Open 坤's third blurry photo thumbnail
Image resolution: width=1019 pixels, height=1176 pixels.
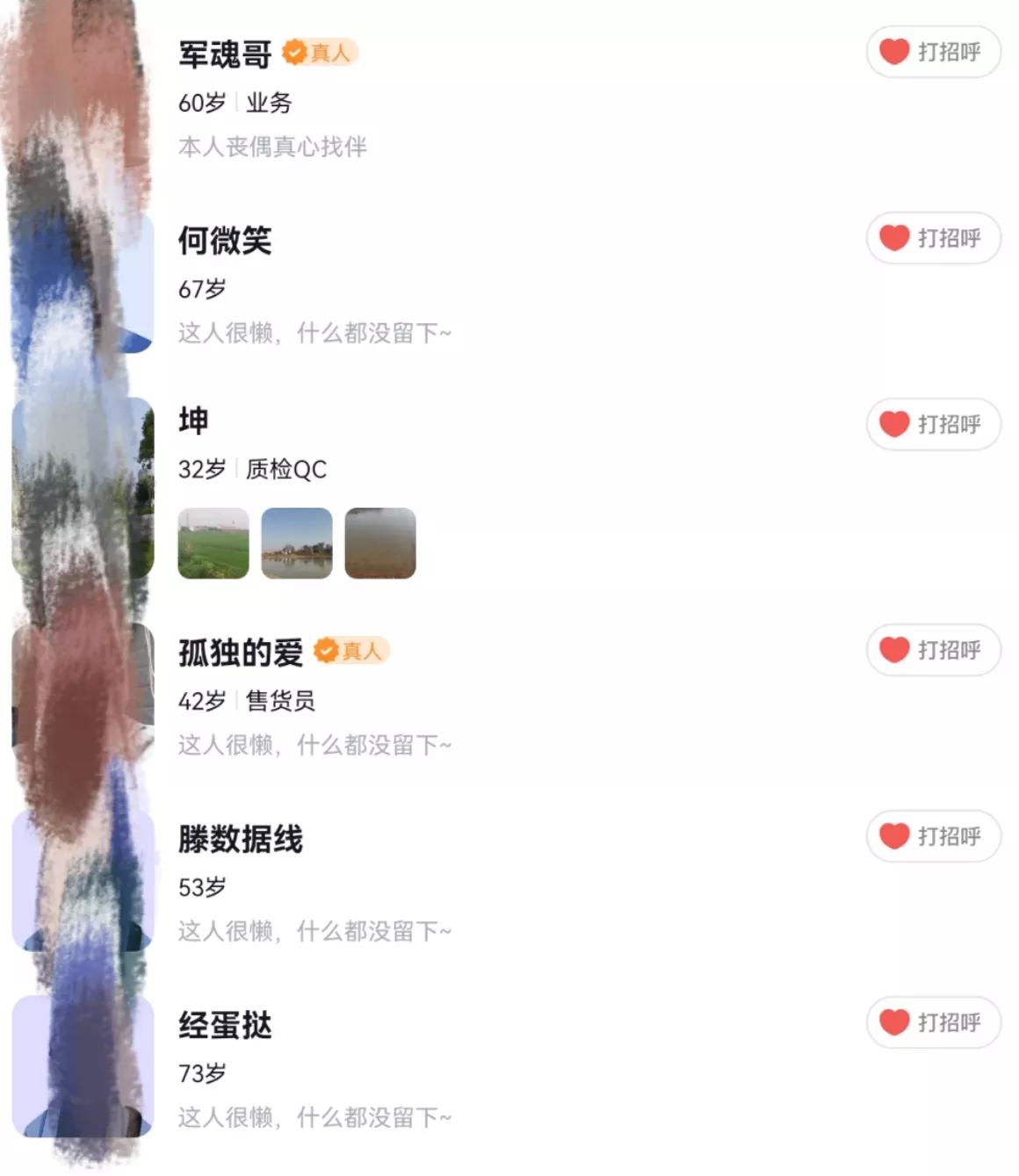pos(380,543)
